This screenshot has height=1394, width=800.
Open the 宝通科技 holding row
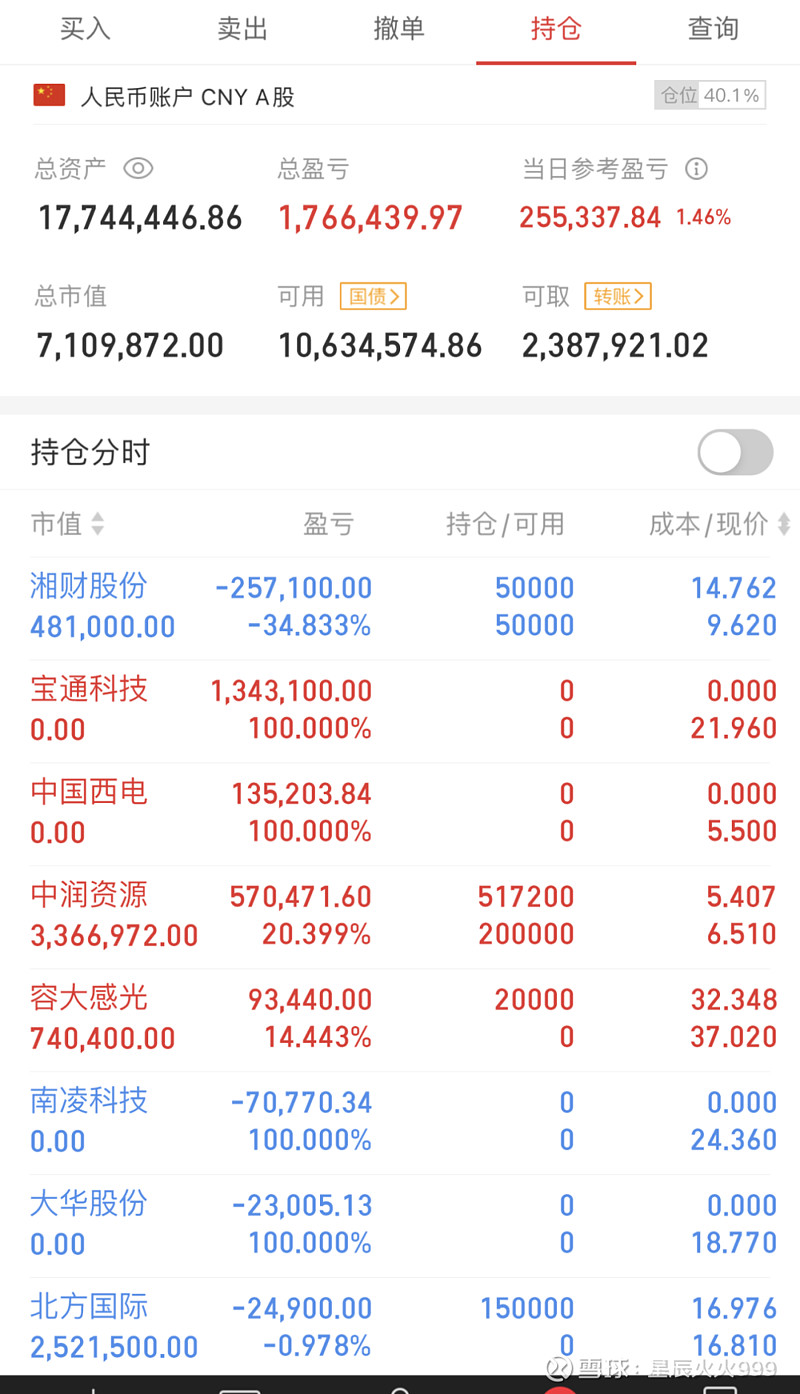pyautogui.click(x=400, y=710)
